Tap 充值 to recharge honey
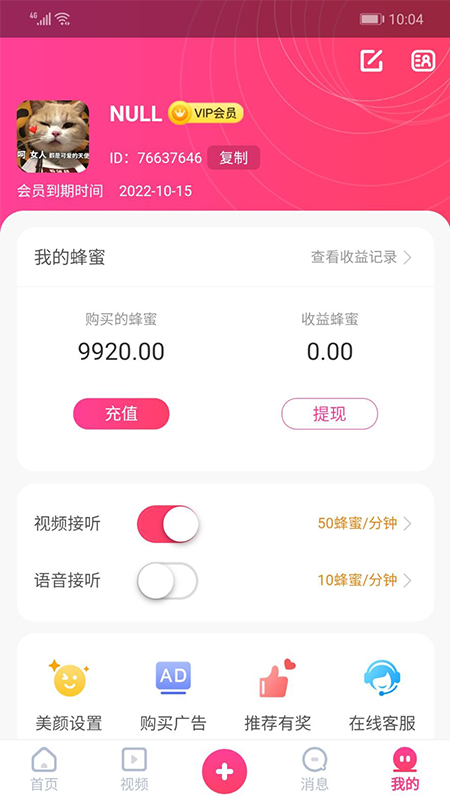Screen dimensions: 450x800 (121, 414)
